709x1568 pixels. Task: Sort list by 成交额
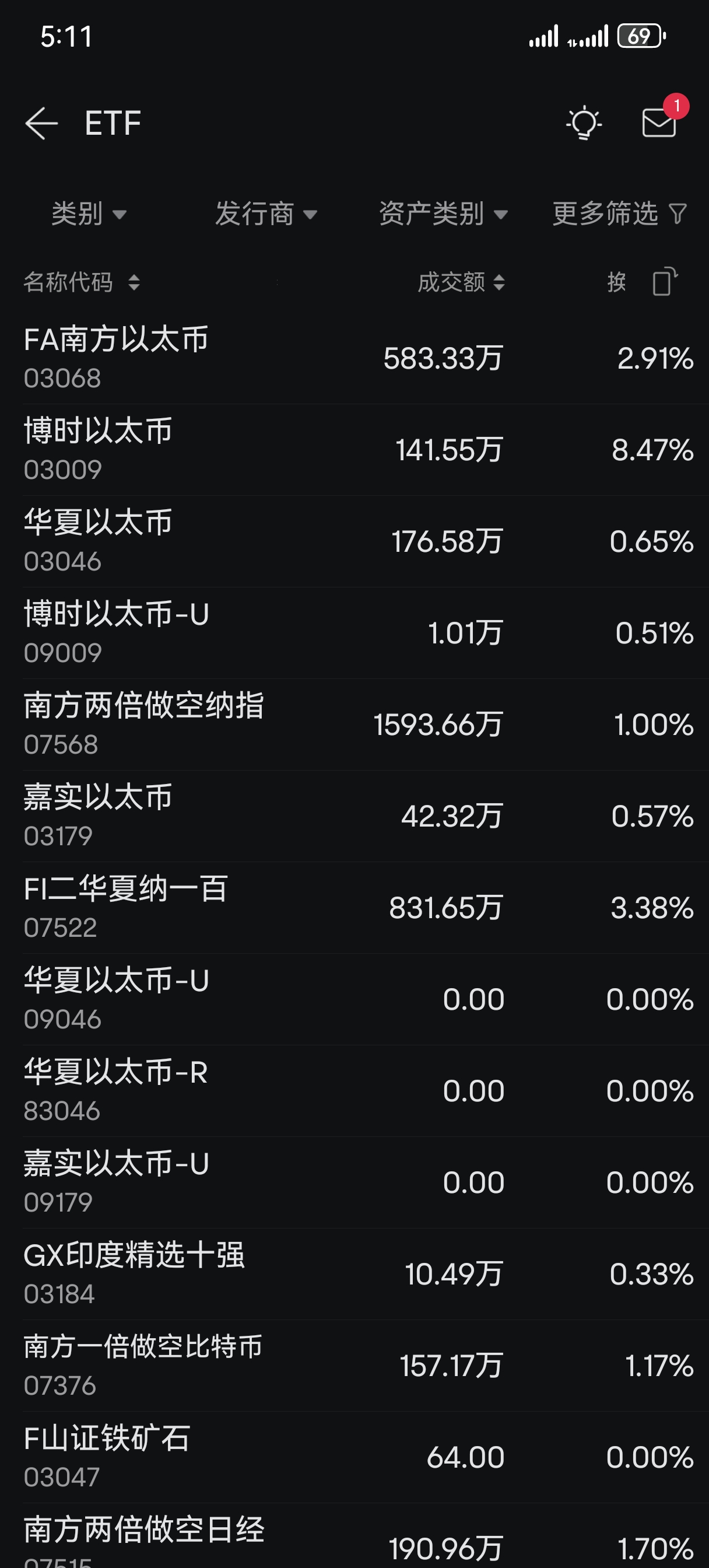(x=461, y=282)
